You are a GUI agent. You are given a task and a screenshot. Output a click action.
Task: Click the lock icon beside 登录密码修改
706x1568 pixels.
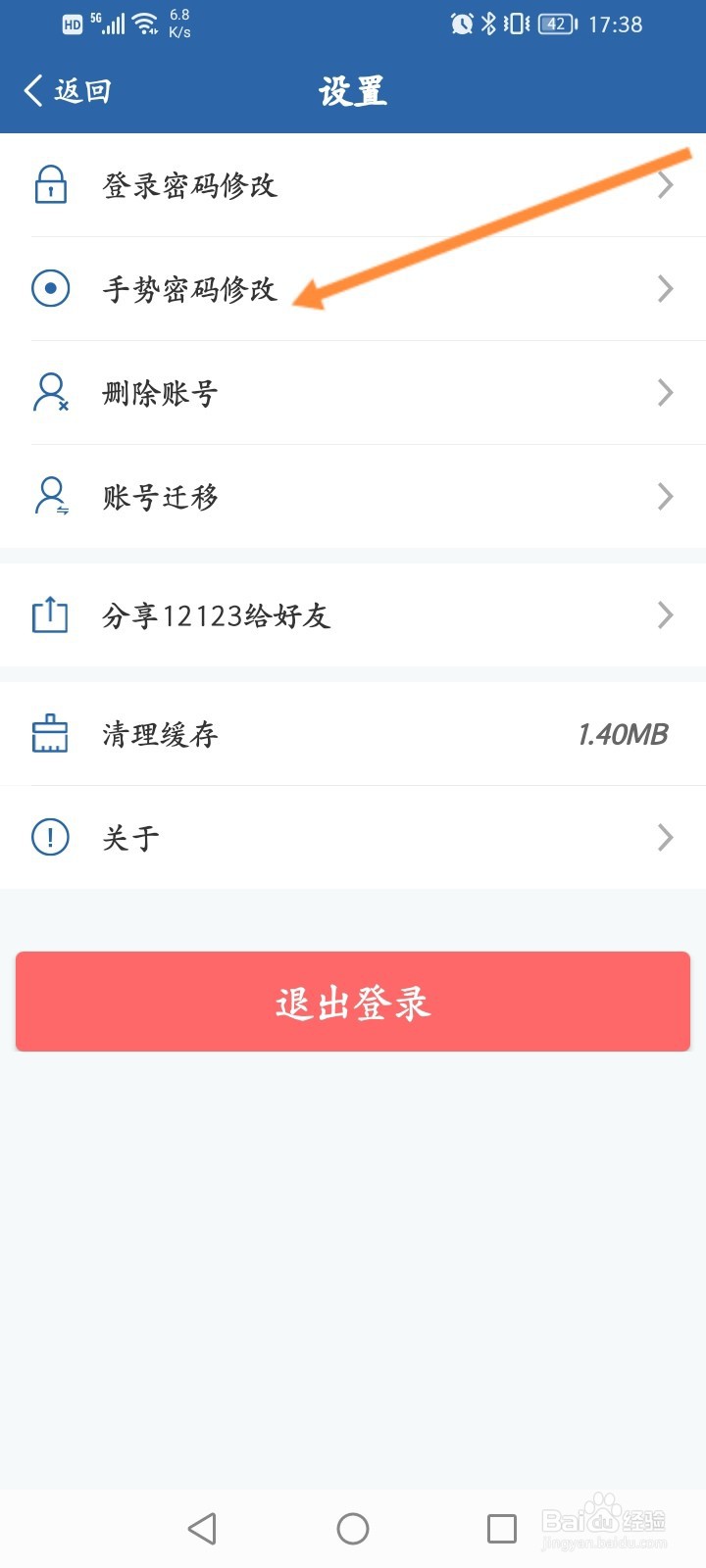coord(50,185)
